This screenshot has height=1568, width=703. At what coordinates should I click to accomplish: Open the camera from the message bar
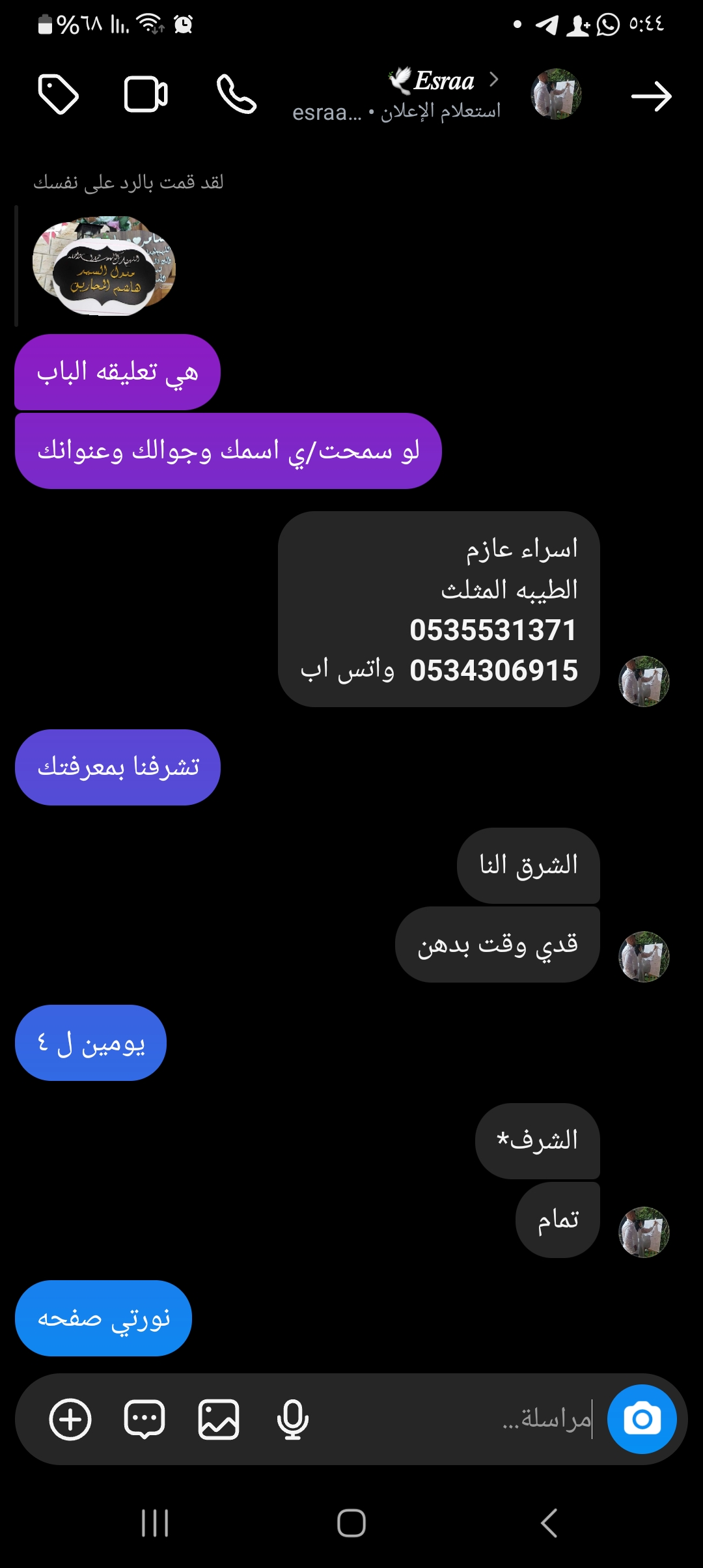pyautogui.click(x=642, y=1419)
